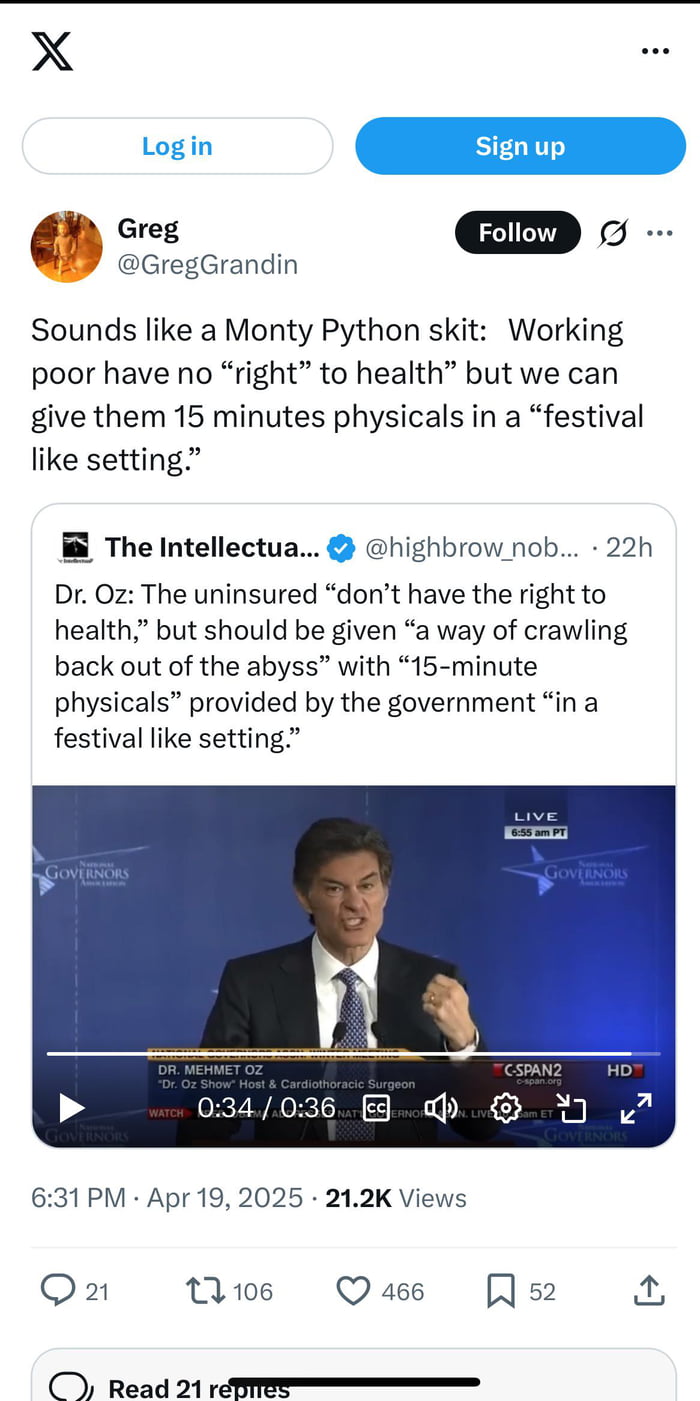Tap the Log in button

[177, 146]
